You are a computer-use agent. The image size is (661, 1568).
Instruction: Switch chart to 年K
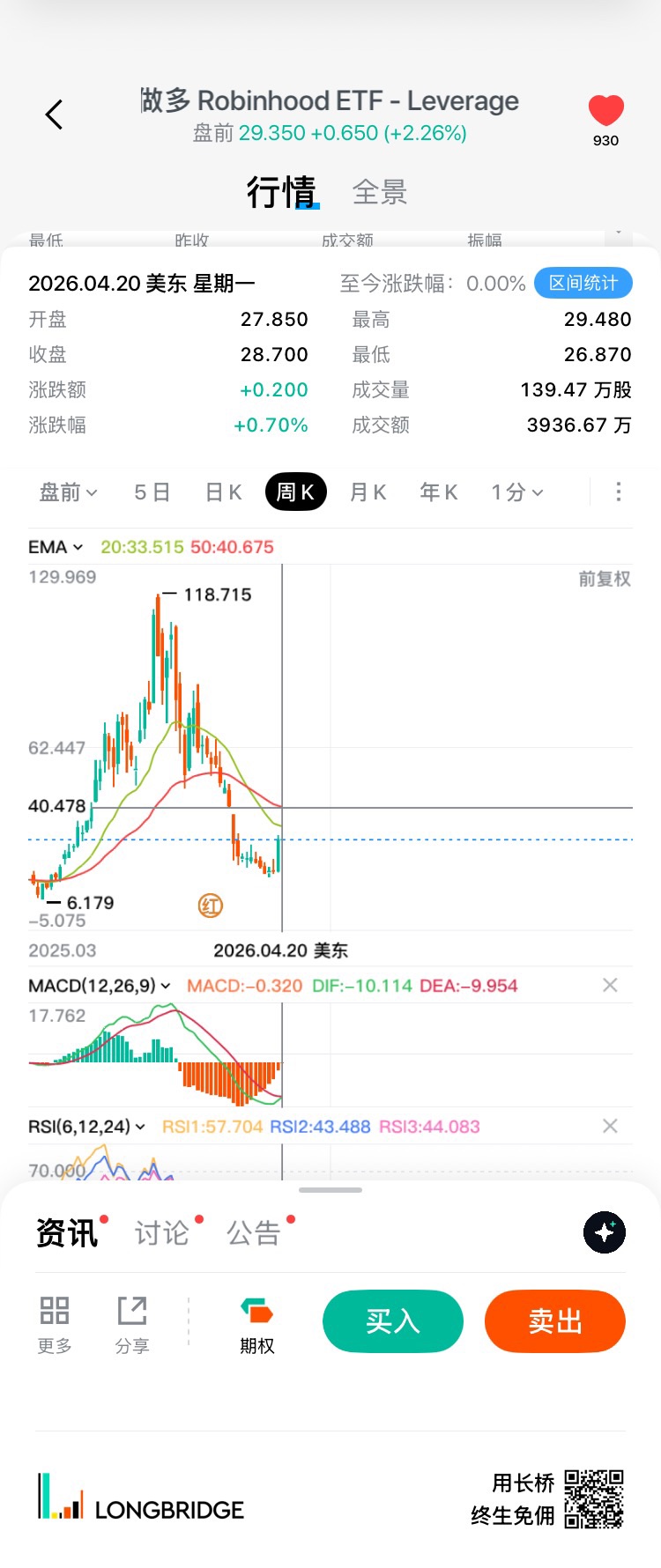[x=438, y=492]
